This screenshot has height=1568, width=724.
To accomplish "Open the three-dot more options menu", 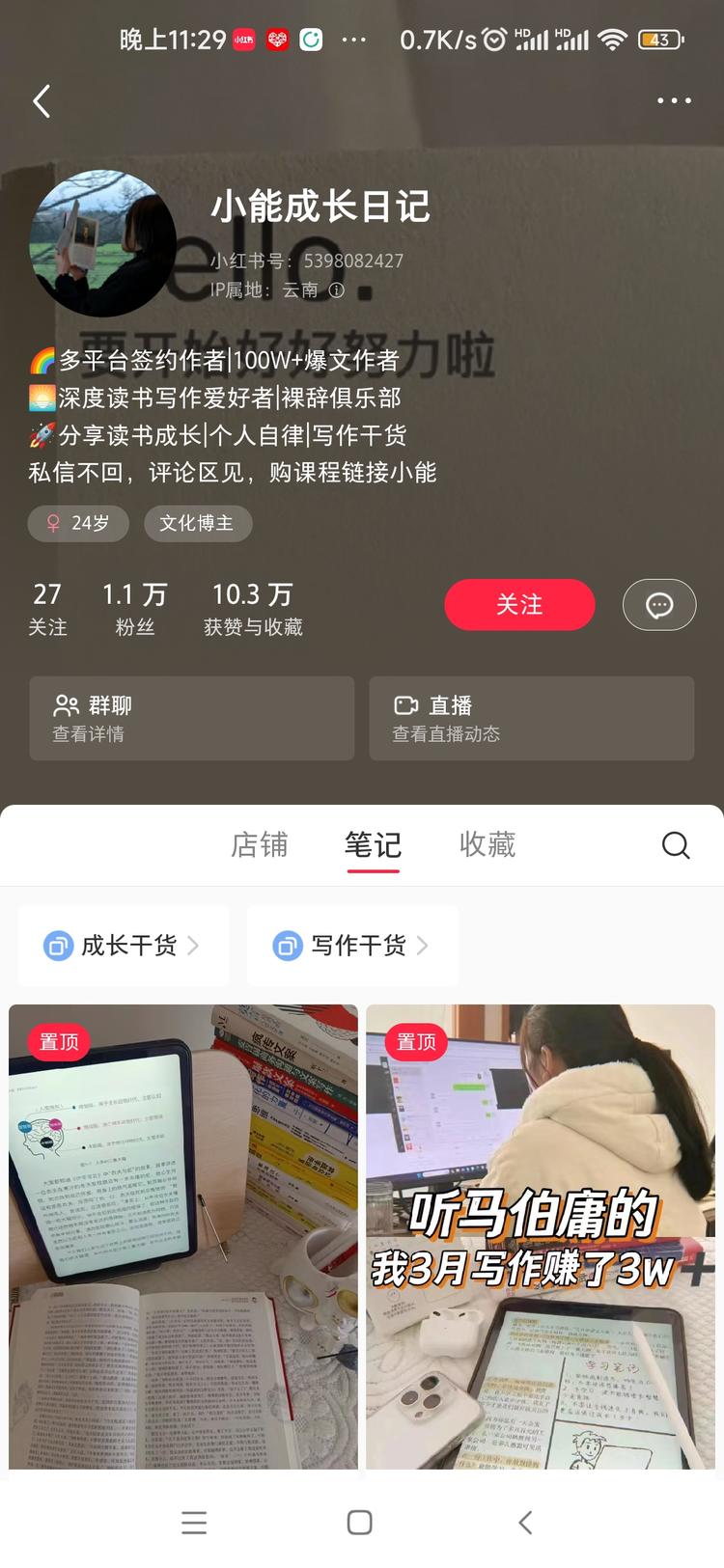I will pyautogui.click(x=674, y=100).
